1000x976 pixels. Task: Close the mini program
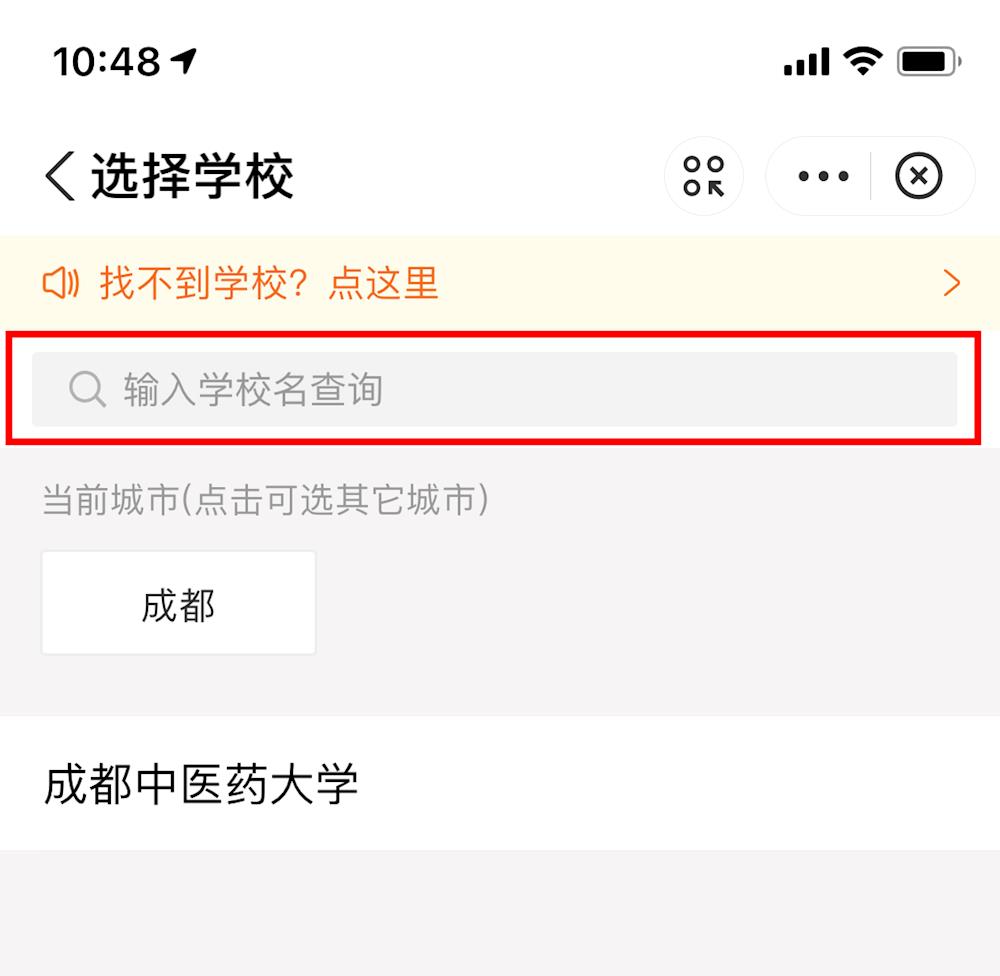pyautogui.click(x=919, y=177)
